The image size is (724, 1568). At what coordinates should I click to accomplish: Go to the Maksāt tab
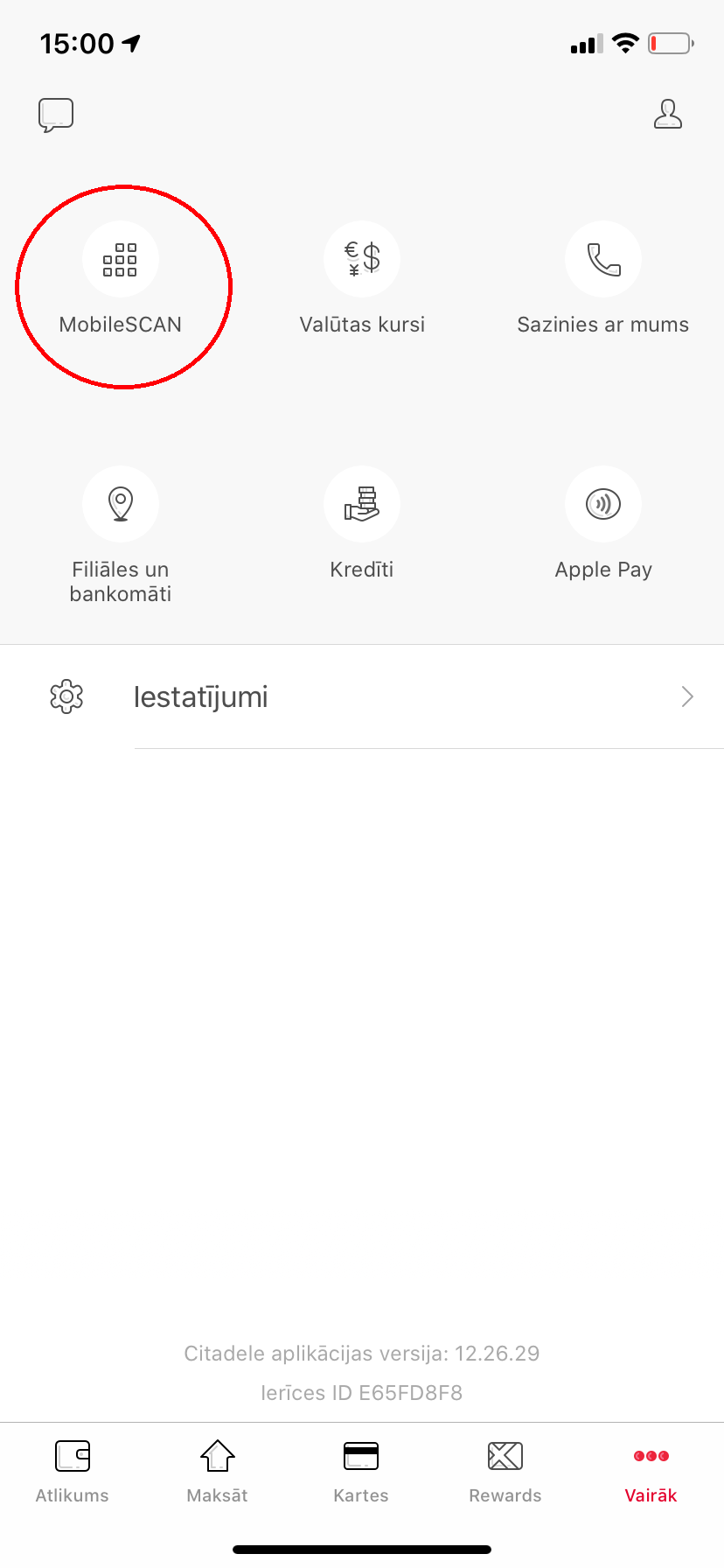[217, 1472]
